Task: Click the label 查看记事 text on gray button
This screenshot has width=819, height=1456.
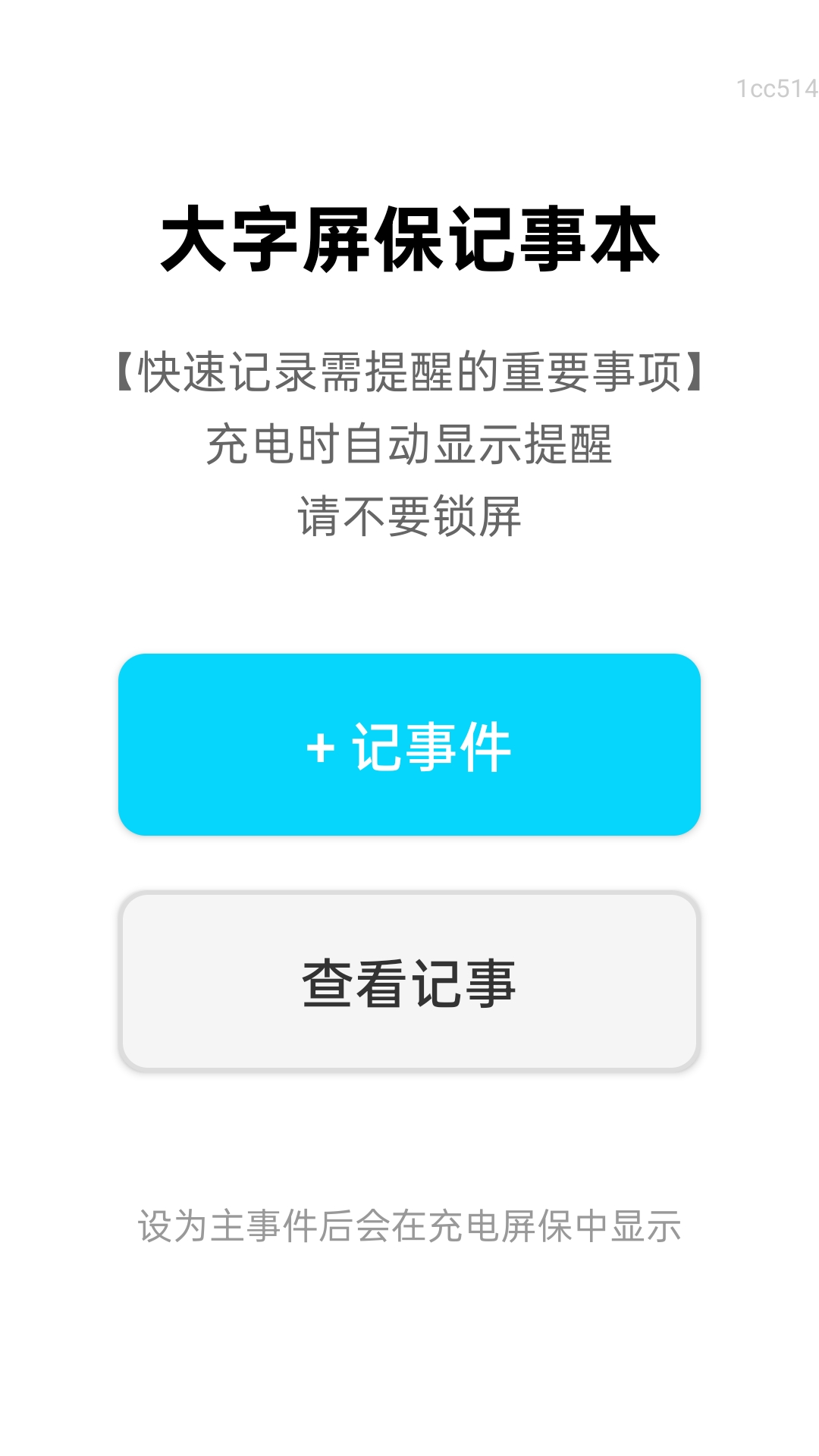Action: click(409, 982)
